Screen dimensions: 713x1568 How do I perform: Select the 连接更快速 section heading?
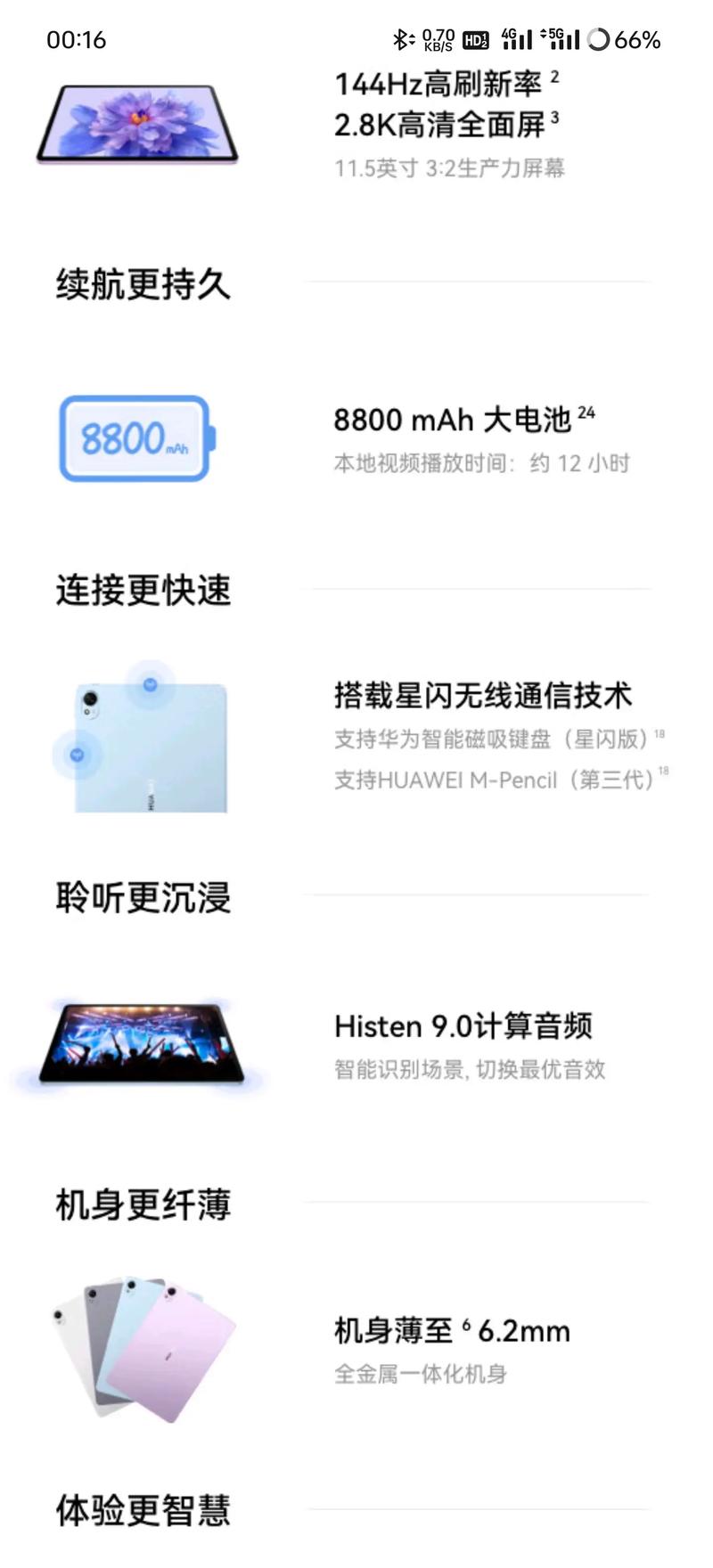point(143,590)
